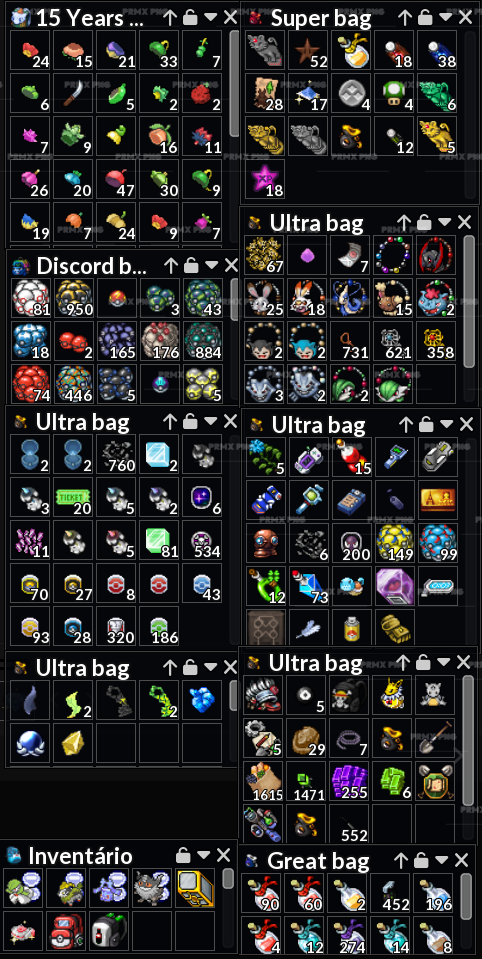Go up one level in 15 Years bag

pos(170,18)
